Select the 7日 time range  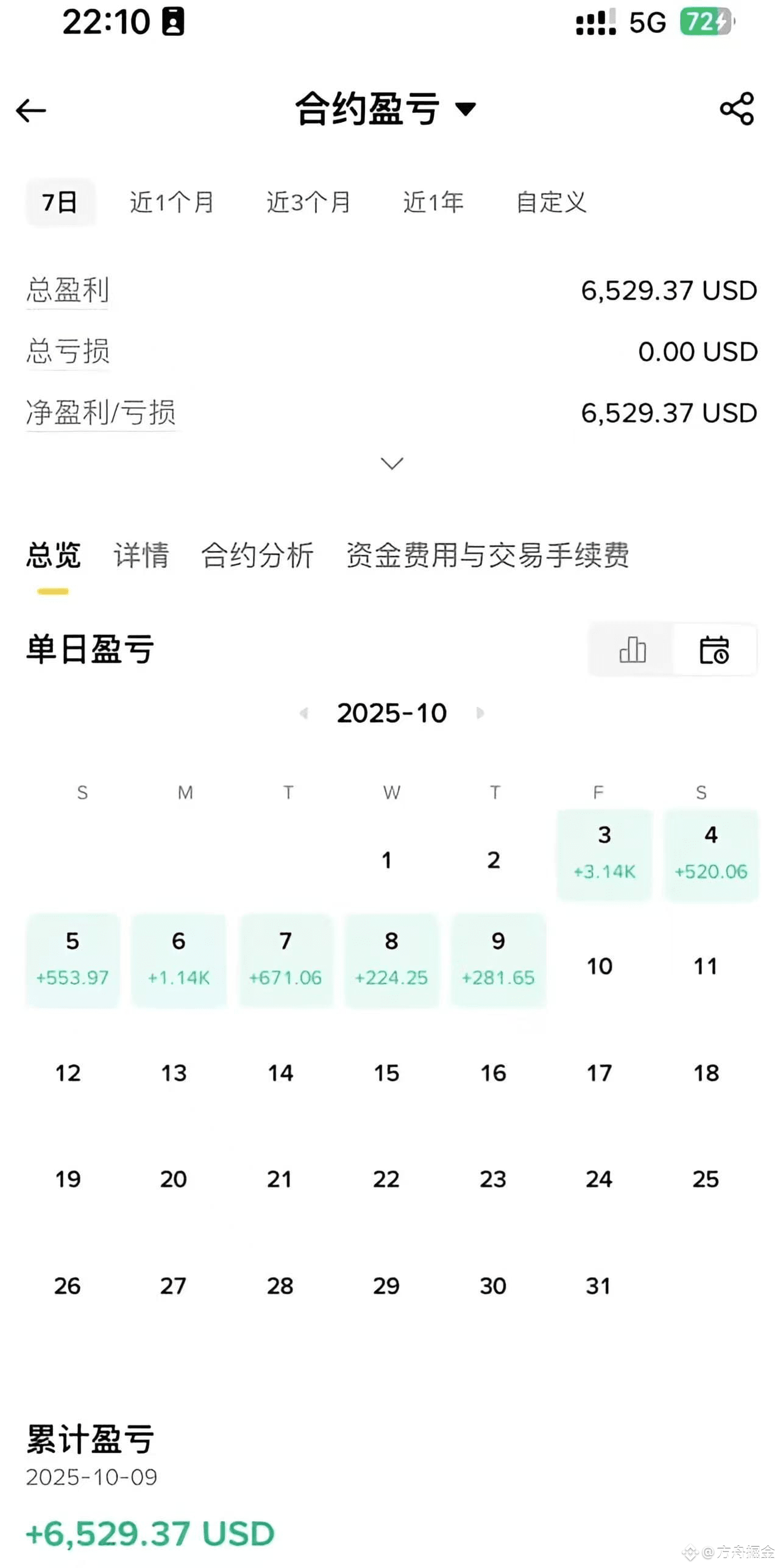(x=60, y=202)
